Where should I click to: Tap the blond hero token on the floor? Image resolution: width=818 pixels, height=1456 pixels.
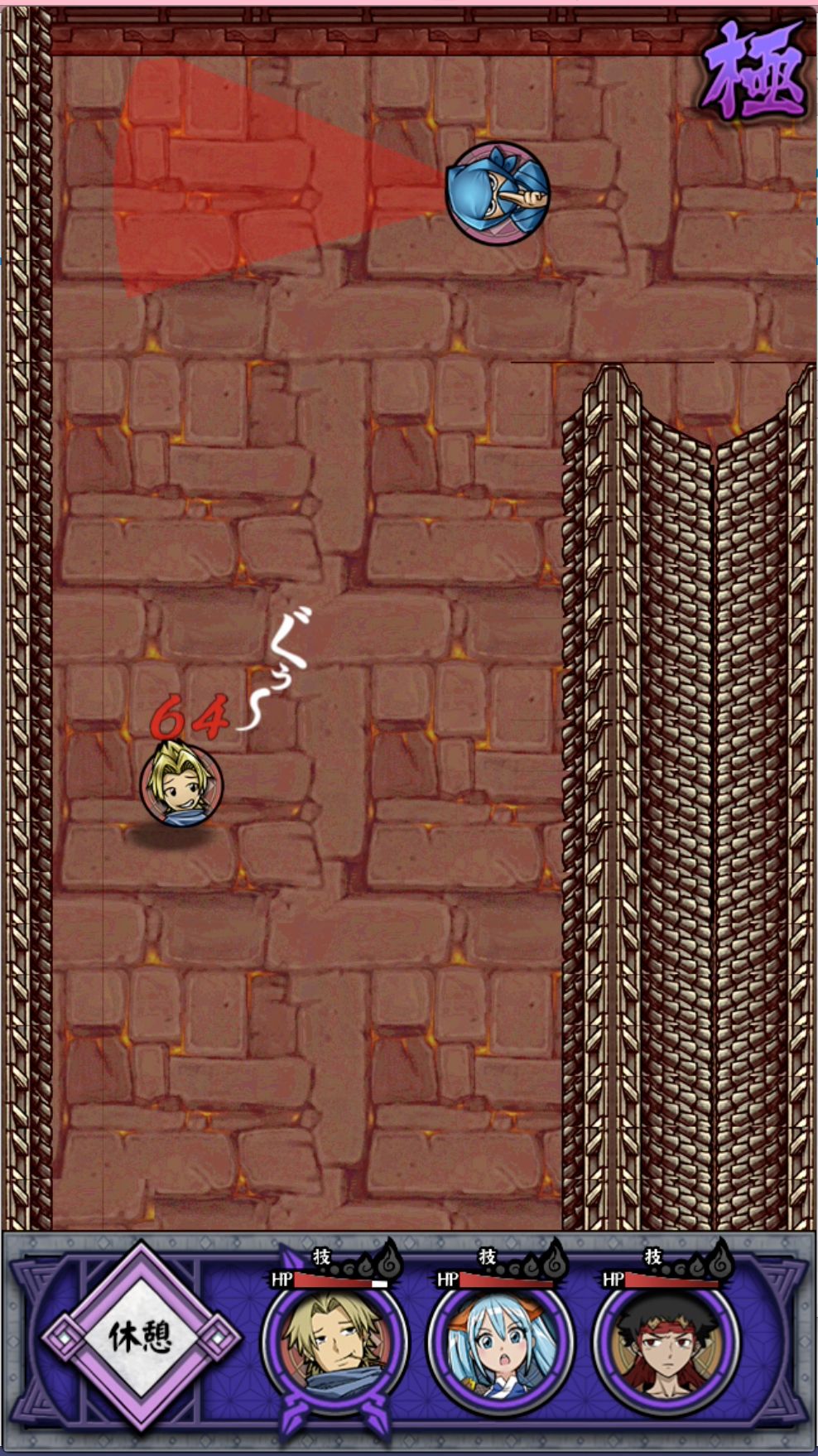tap(181, 785)
